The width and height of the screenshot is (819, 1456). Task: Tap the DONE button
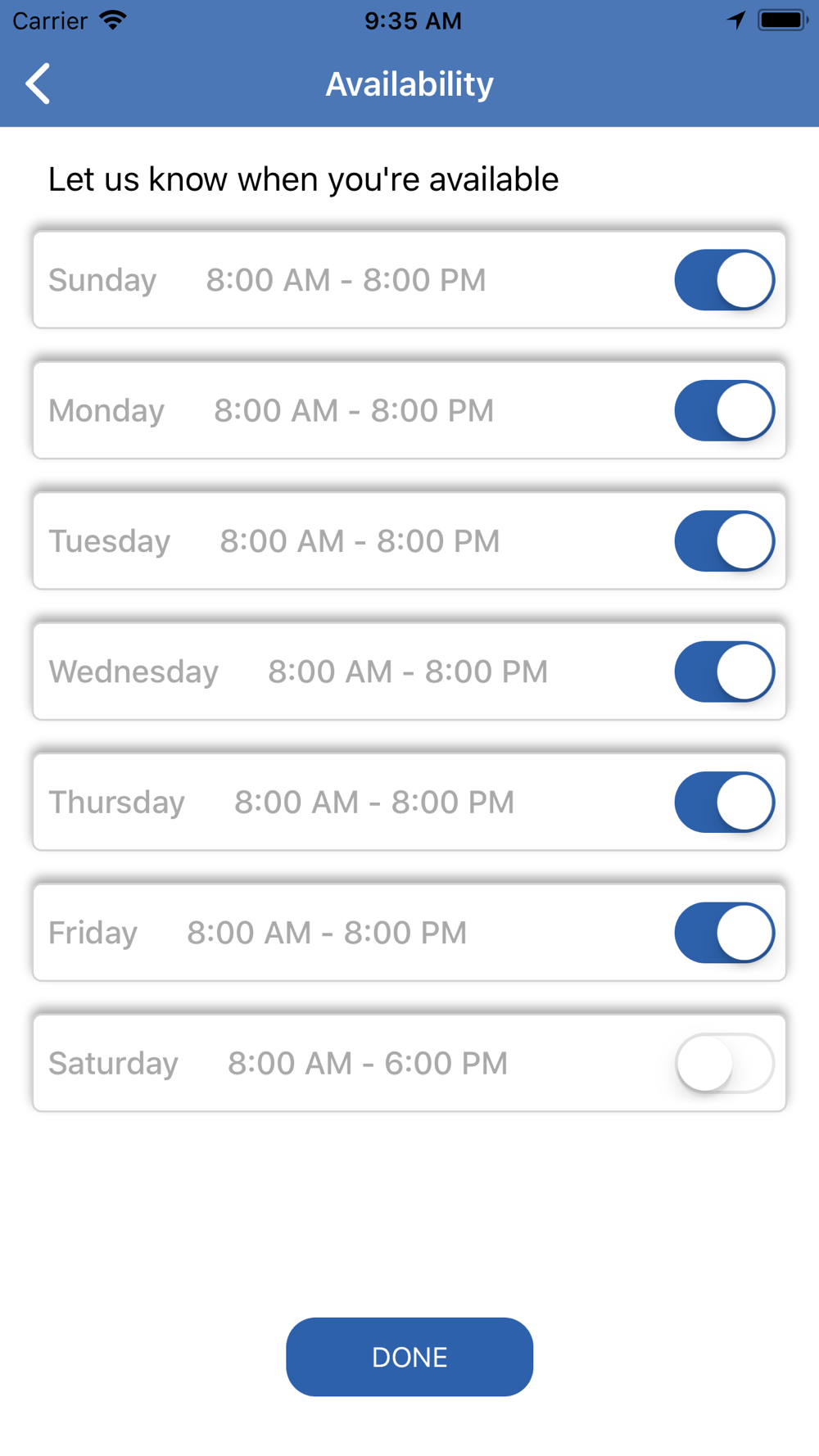click(x=409, y=1357)
